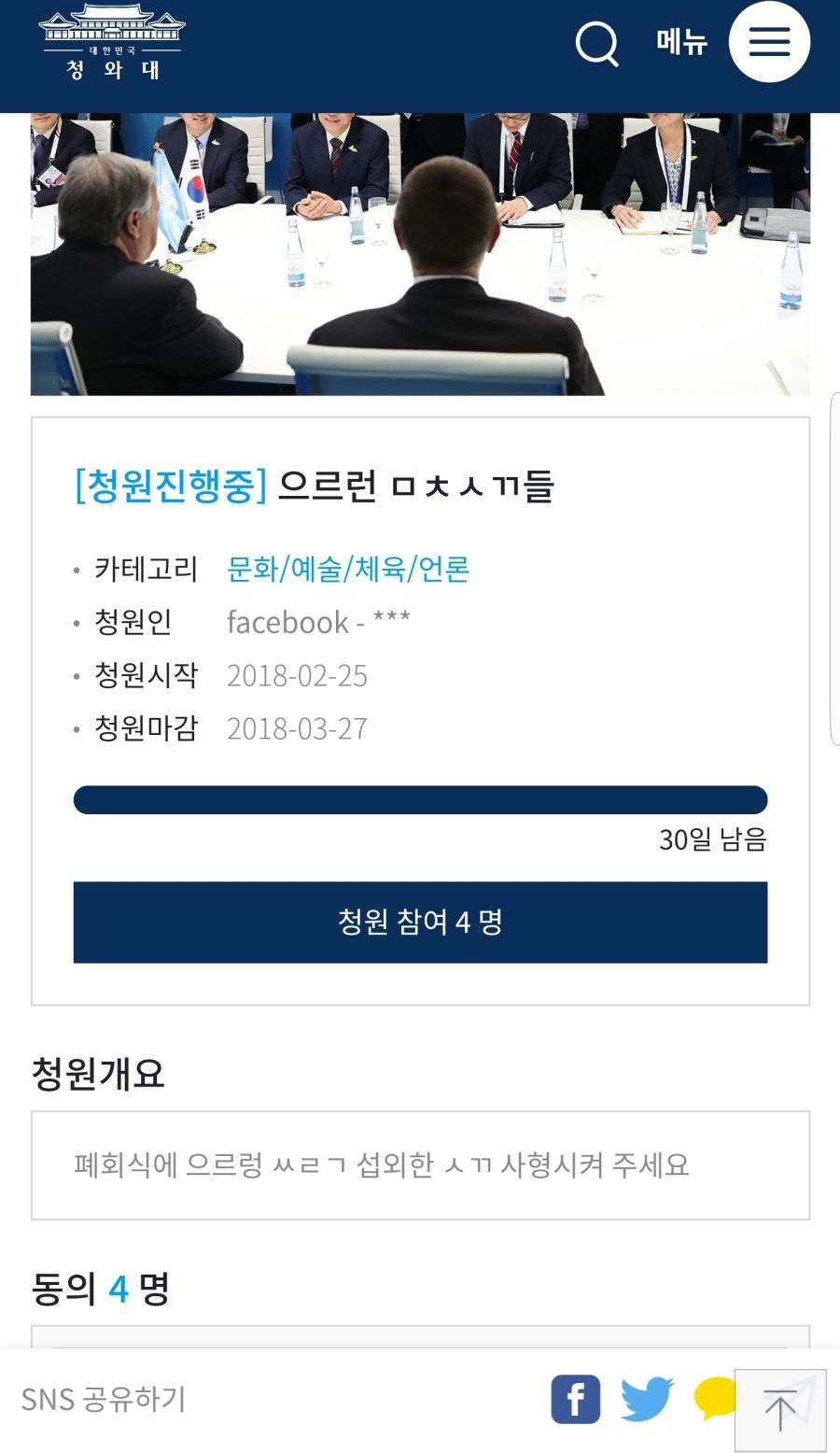
Task: Share petition on Facebook
Action: [575, 1399]
